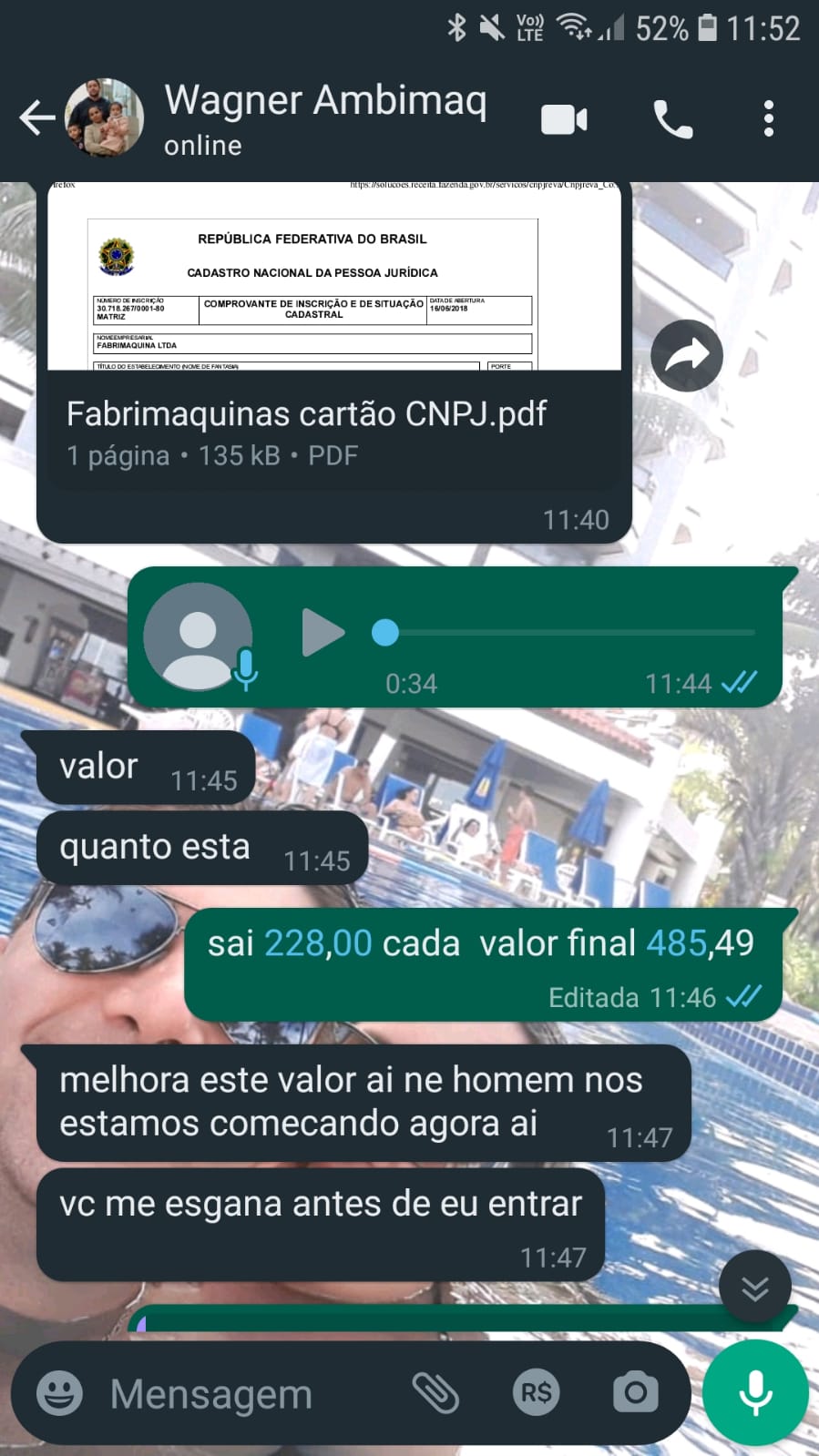Image resolution: width=819 pixels, height=1456 pixels.
Task: Attach a file with the paperclip
Action: pyautogui.click(x=436, y=1393)
